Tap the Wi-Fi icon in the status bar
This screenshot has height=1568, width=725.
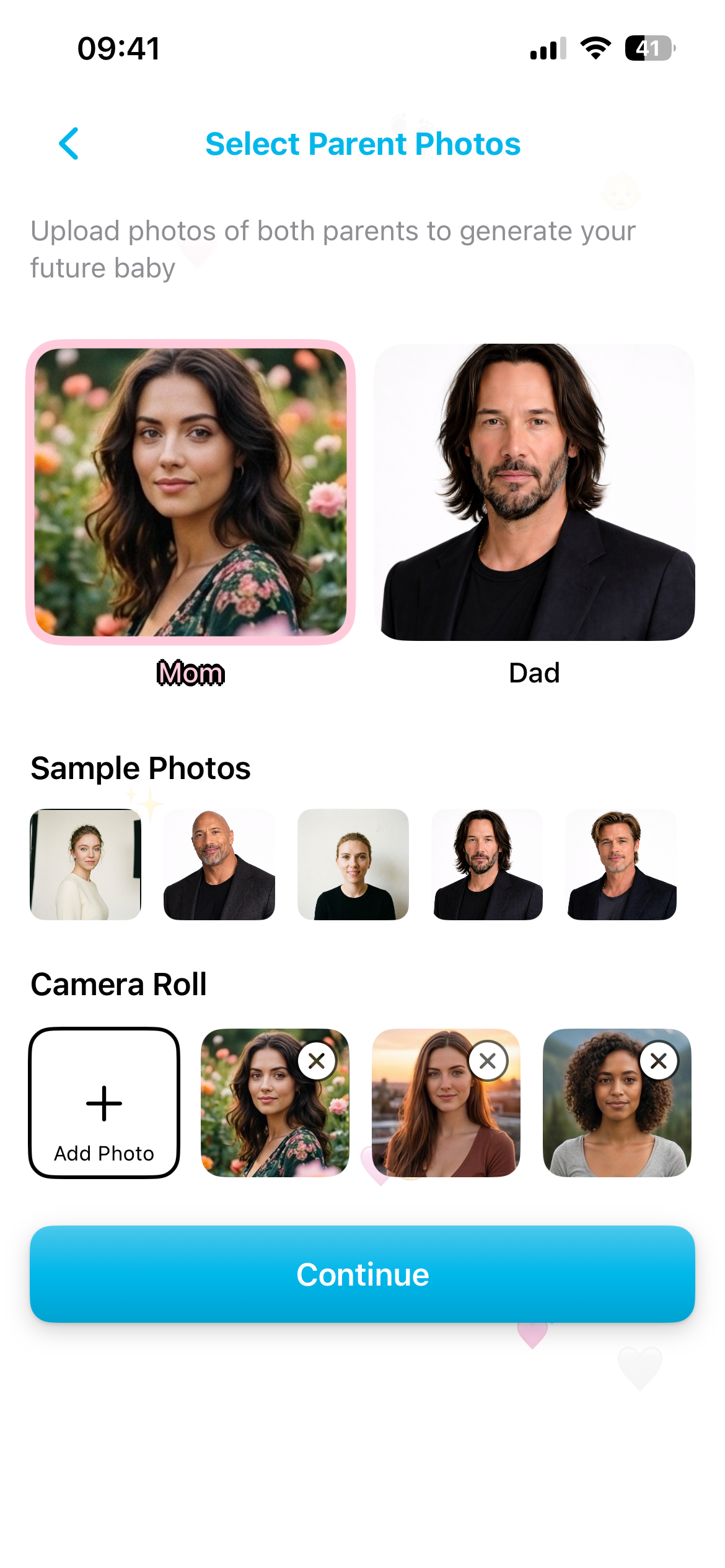click(594, 49)
